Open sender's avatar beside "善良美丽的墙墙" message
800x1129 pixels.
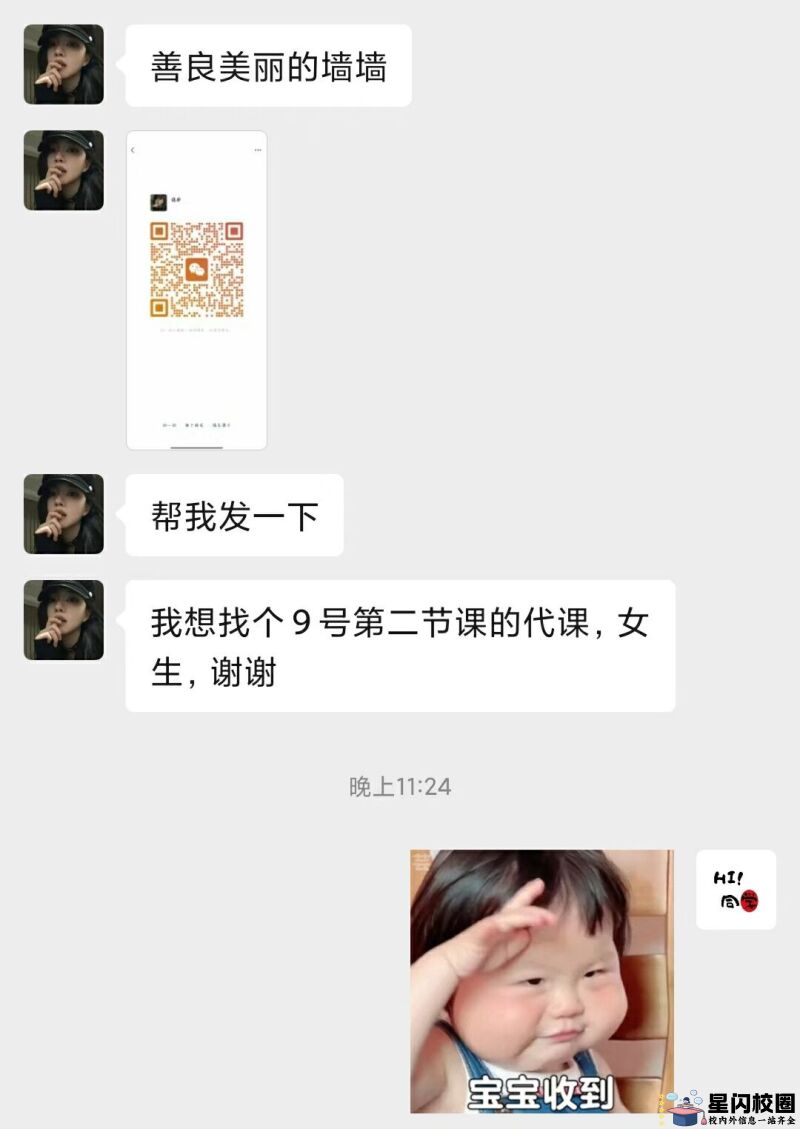pos(64,65)
